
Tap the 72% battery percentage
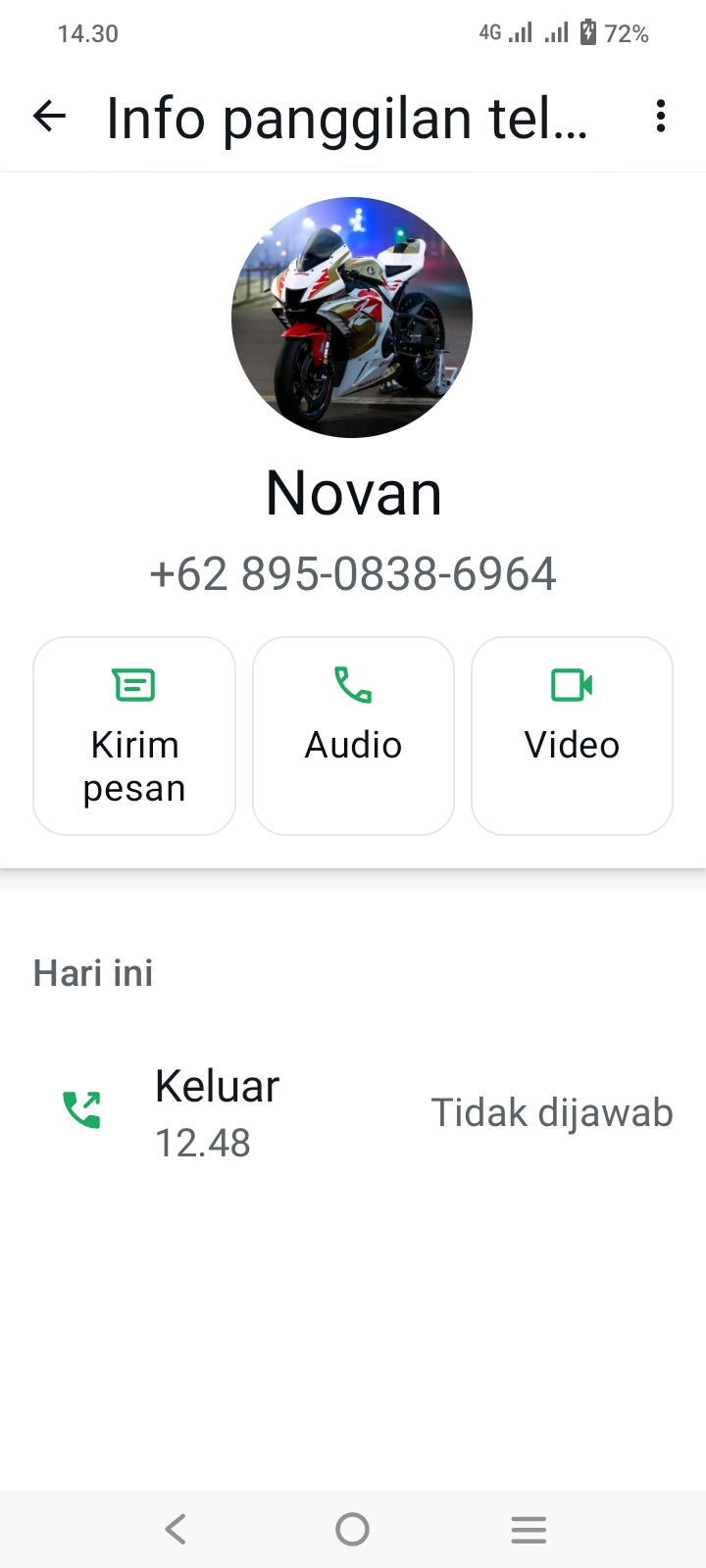(x=627, y=32)
